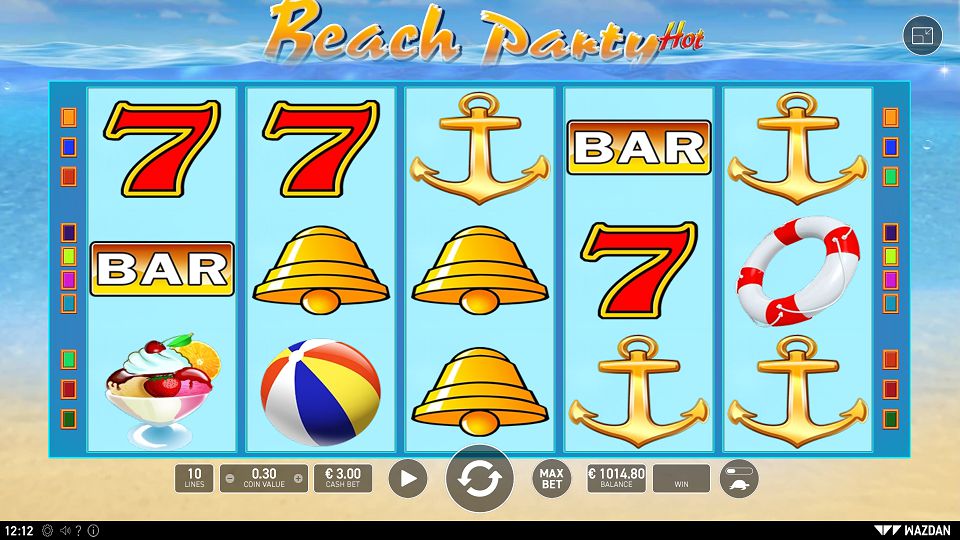This screenshot has height=540, width=960.
Task: Toggle the turtle speed mode
Action: tap(739, 479)
